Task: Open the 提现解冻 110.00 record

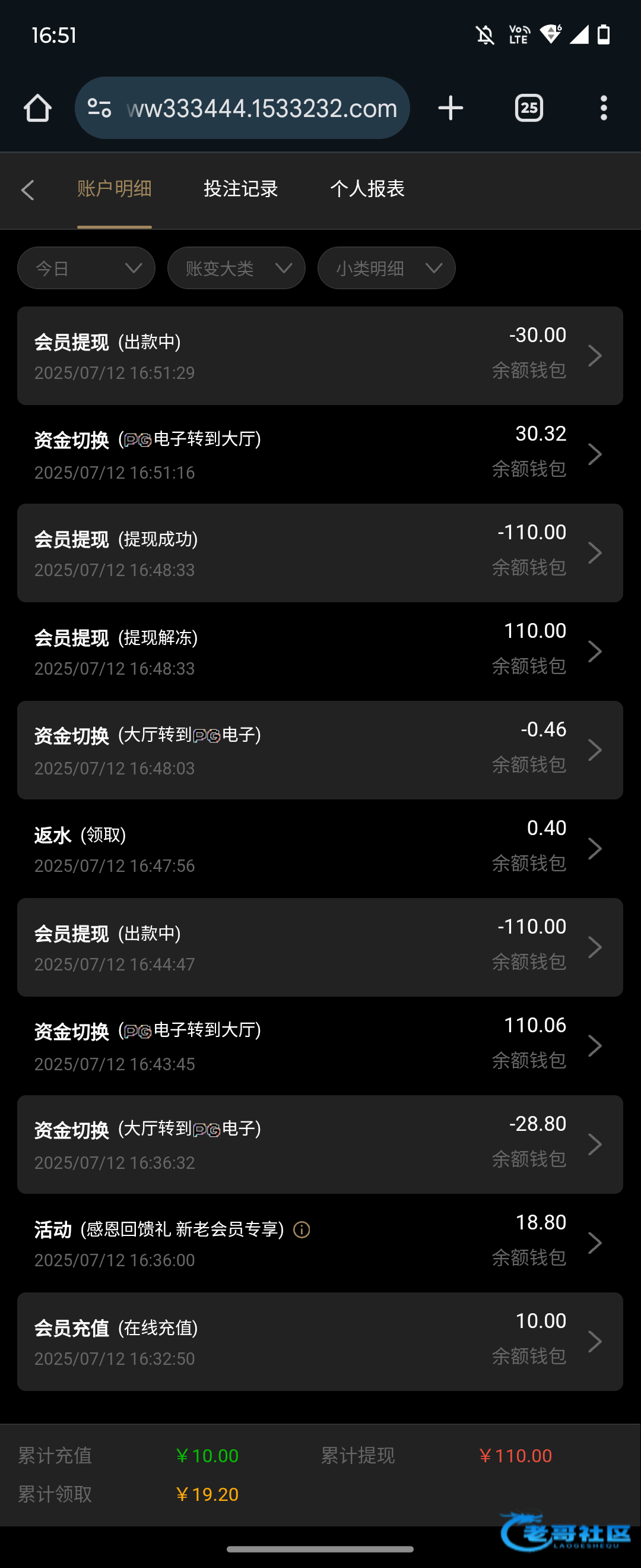Action: click(320, 652)
